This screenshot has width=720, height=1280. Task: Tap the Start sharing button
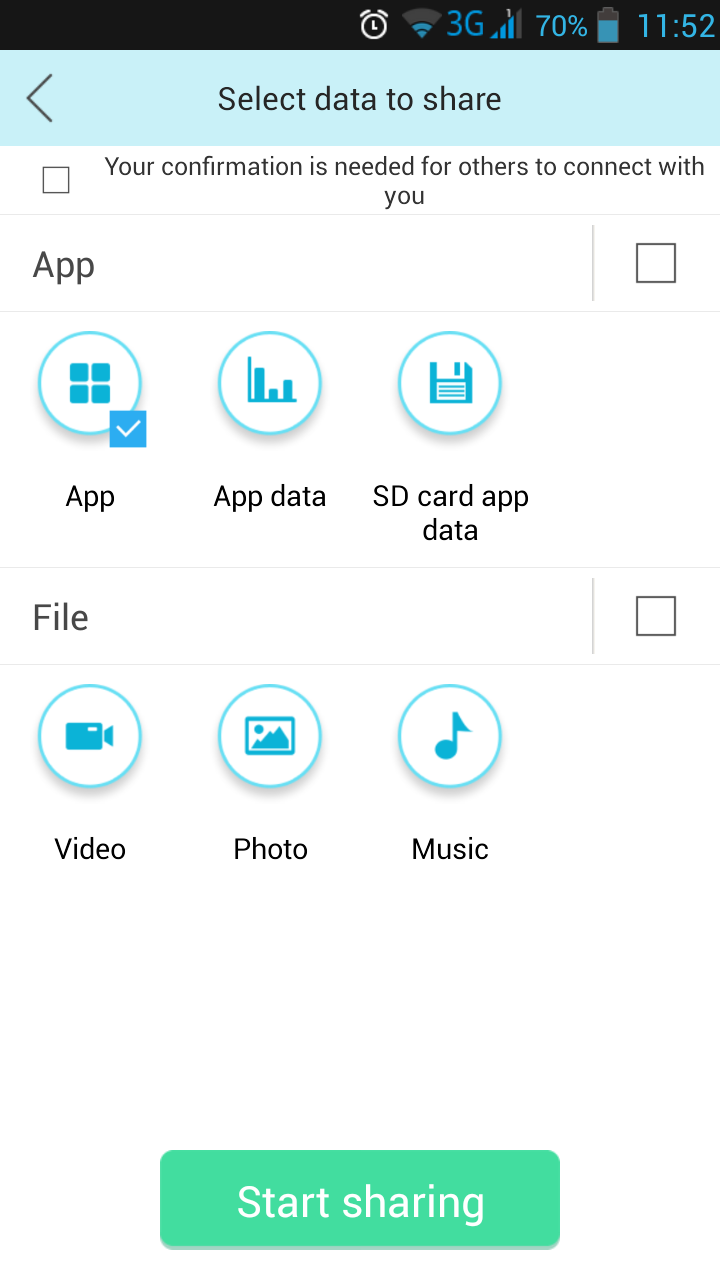click(x=360, y=1200)
